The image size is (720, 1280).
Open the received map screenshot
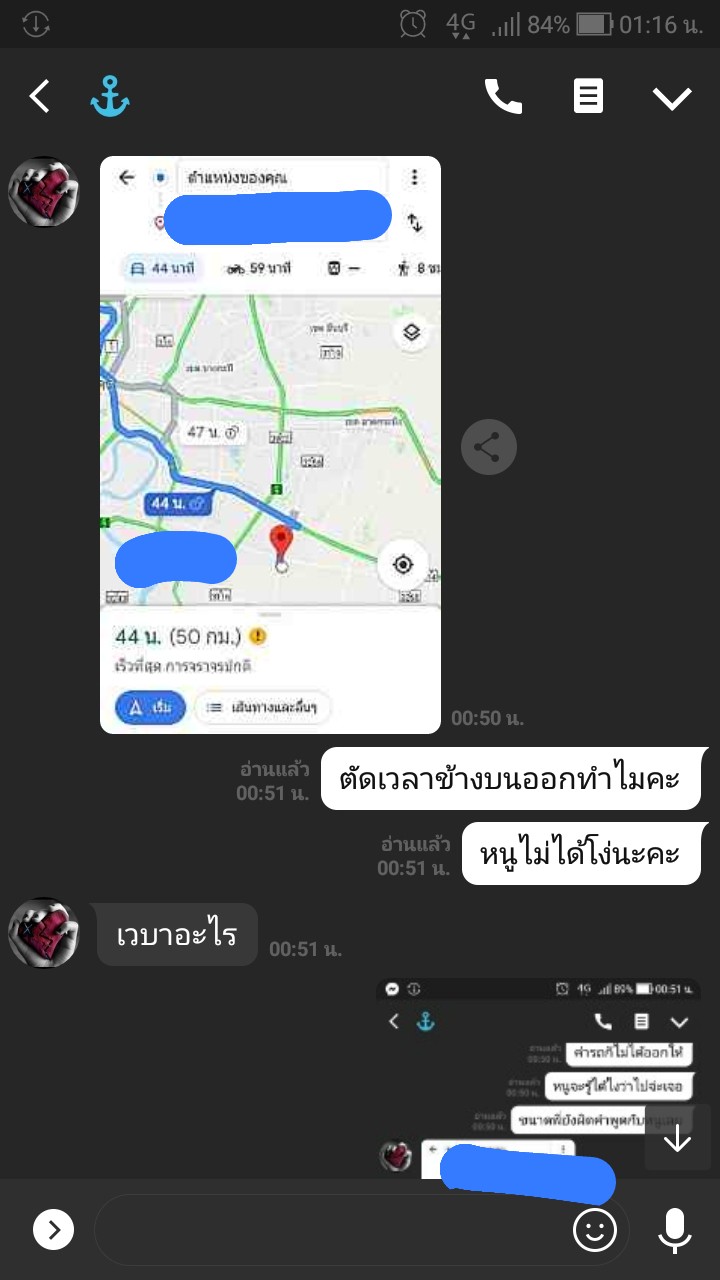[x=270, y=445]
